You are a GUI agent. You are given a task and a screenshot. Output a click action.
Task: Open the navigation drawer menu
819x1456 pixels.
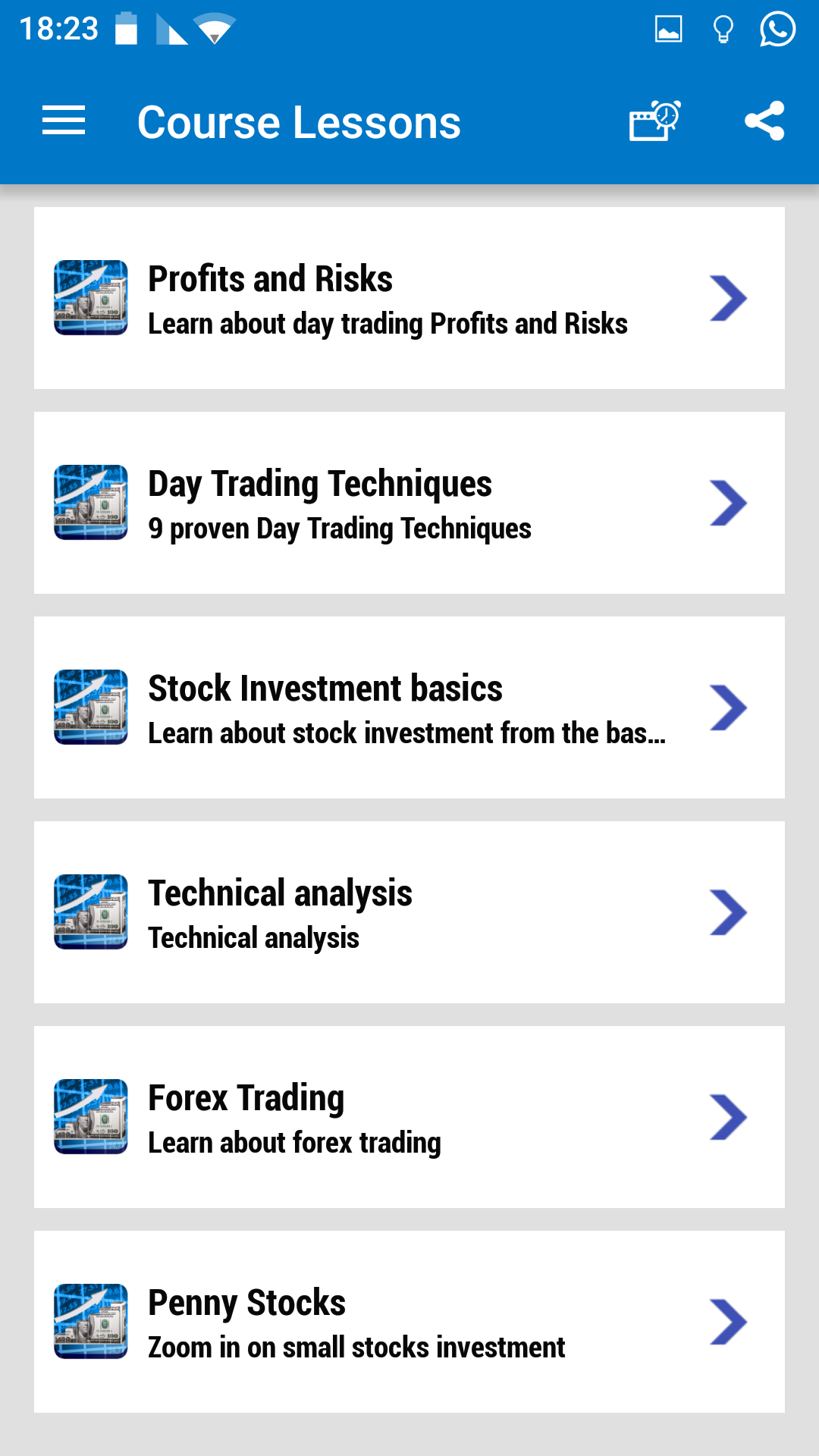(x=64, y=120)
